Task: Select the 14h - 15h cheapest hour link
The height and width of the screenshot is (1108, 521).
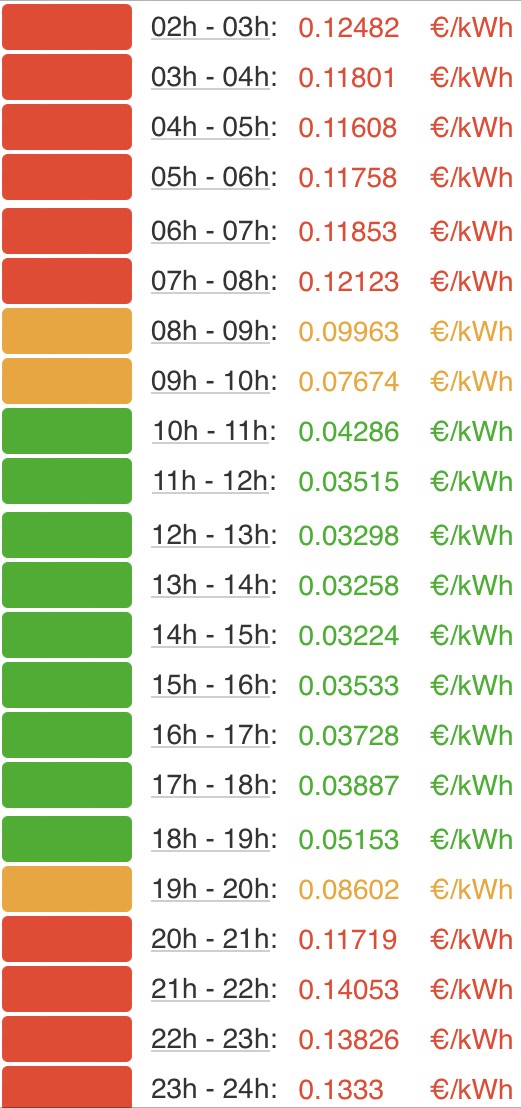Action: click(211, 635)
